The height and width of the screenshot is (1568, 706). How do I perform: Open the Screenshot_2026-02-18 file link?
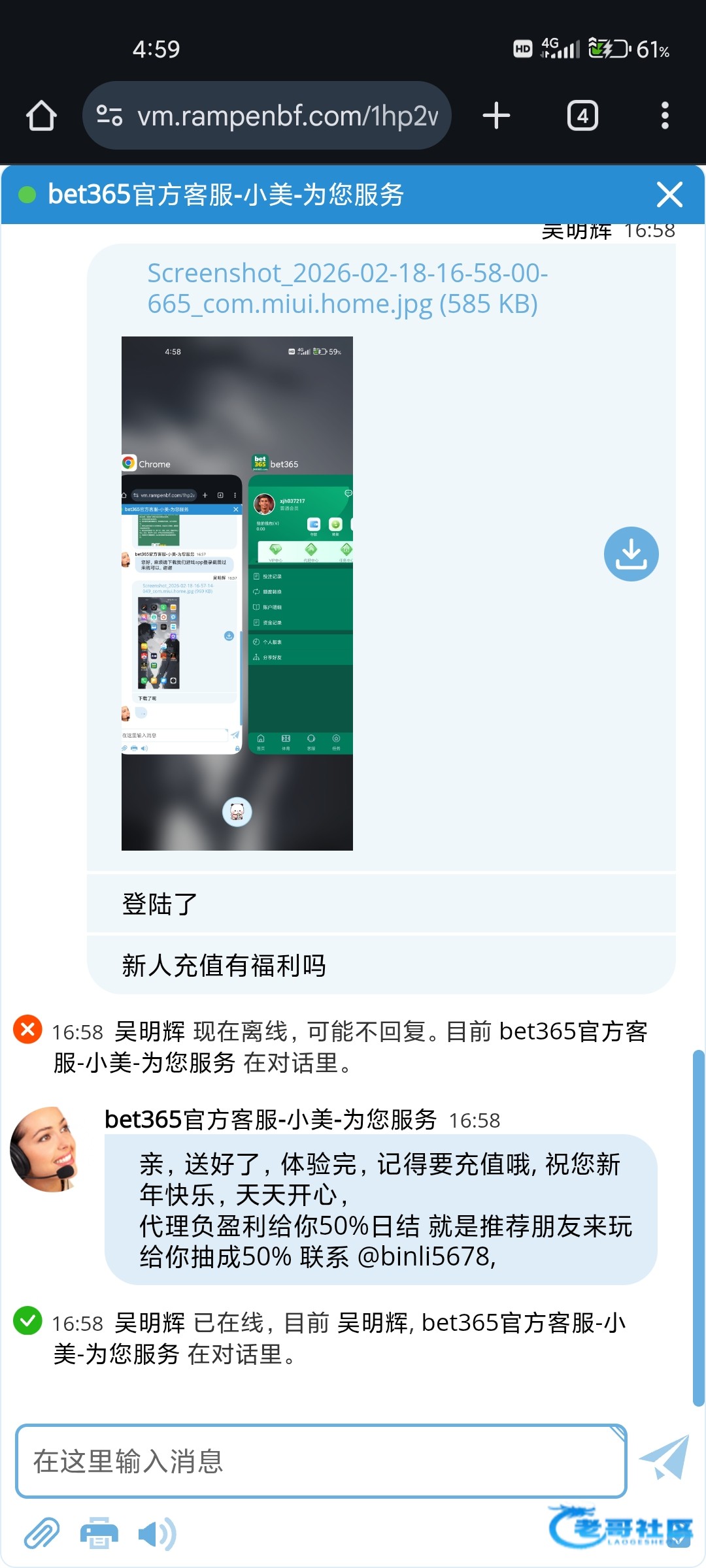coord(346,288)
